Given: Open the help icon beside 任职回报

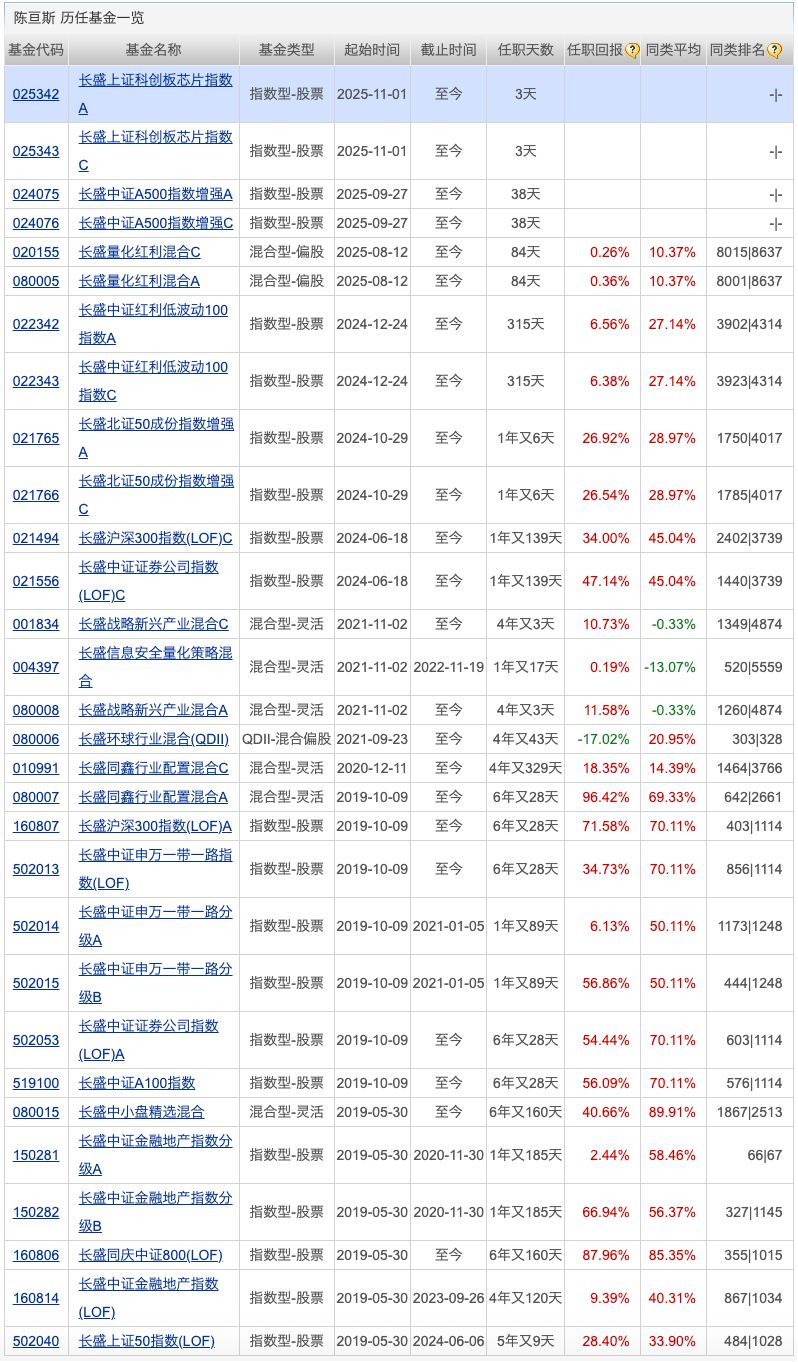Looking at the screenshot, I should click(632, 50).
